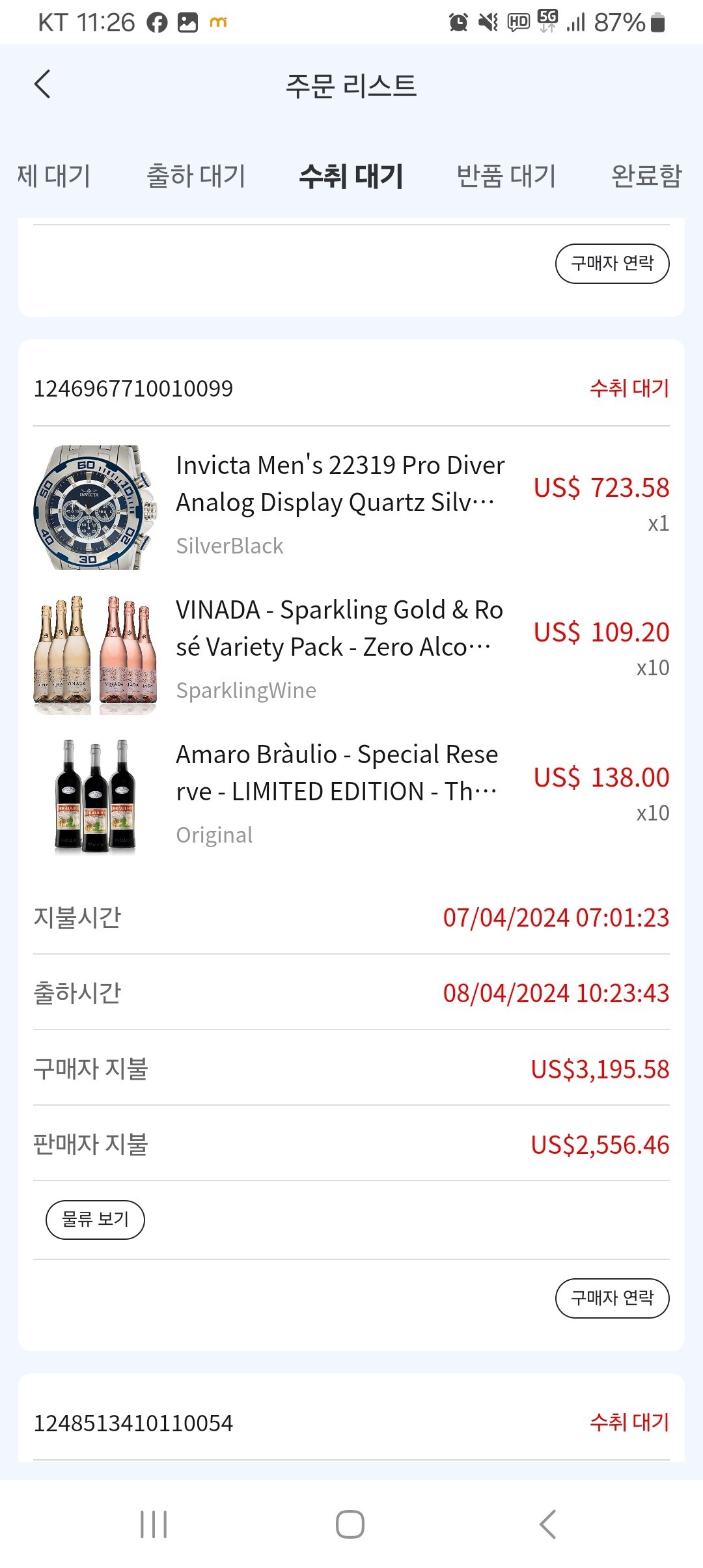Tap 물류 보기 to view logistics
The height and width of the screenshot is (1568, 703).
(x=95, y=1220)
